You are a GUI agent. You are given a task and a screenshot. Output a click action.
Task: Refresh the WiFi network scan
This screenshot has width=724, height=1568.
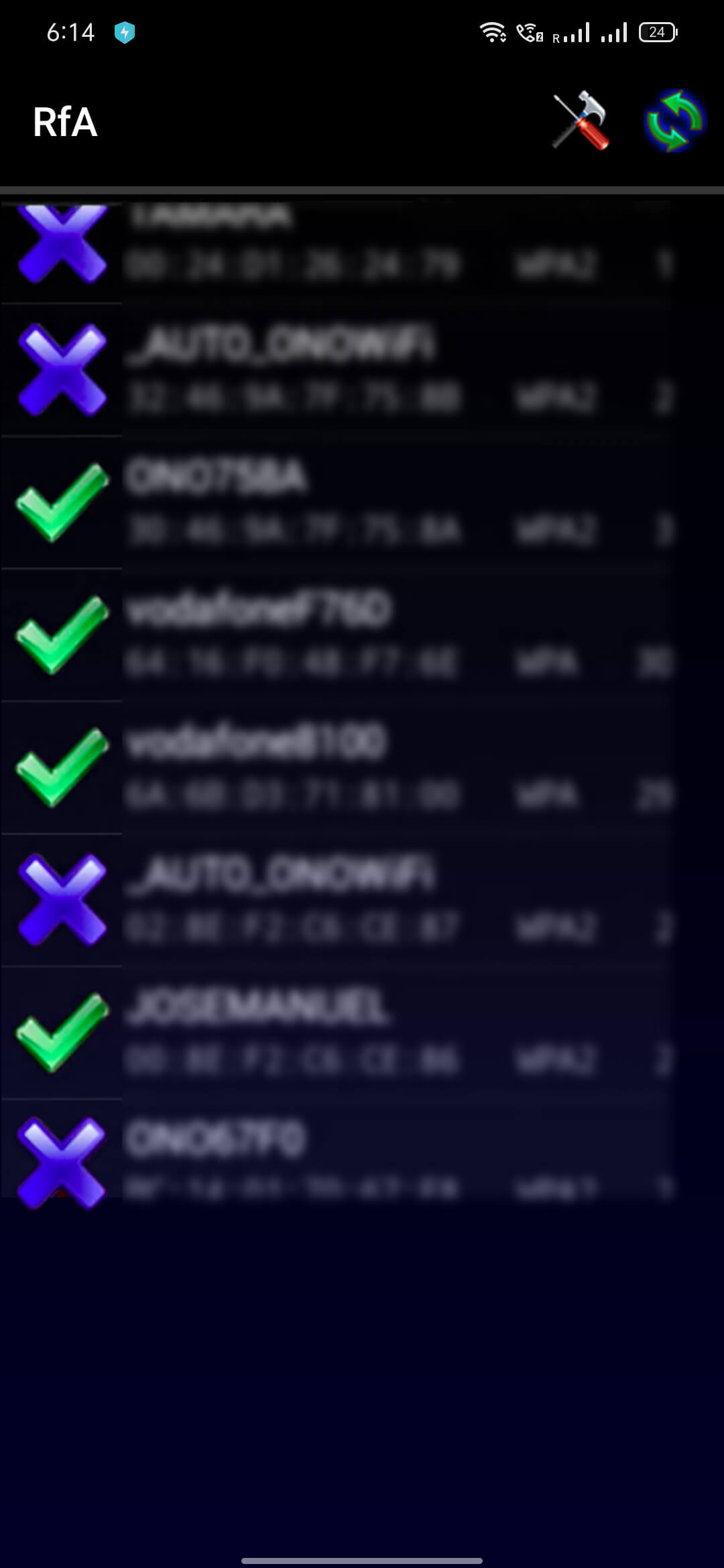click(674, 121)
